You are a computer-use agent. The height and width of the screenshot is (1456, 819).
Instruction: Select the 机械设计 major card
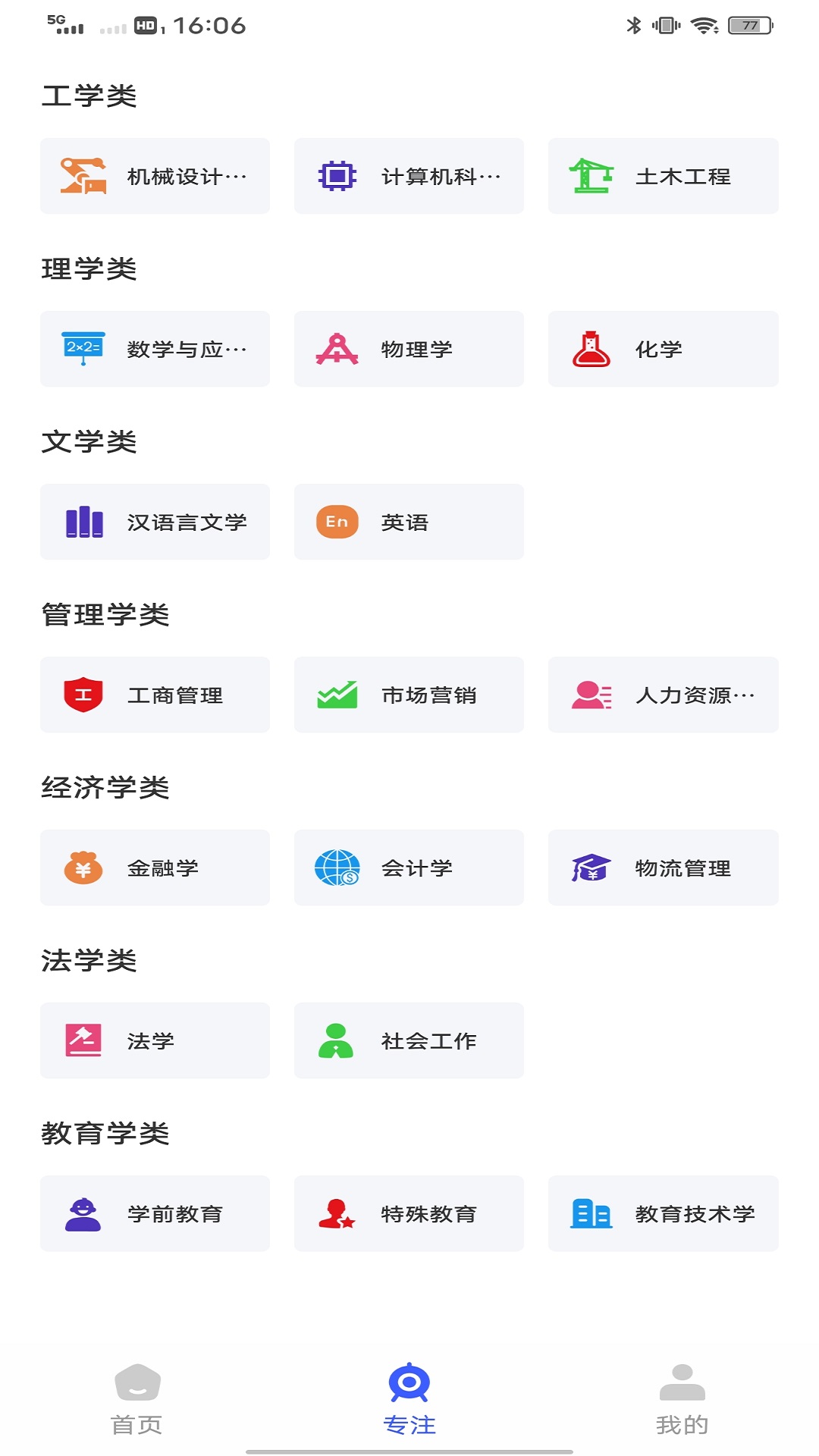155,176
